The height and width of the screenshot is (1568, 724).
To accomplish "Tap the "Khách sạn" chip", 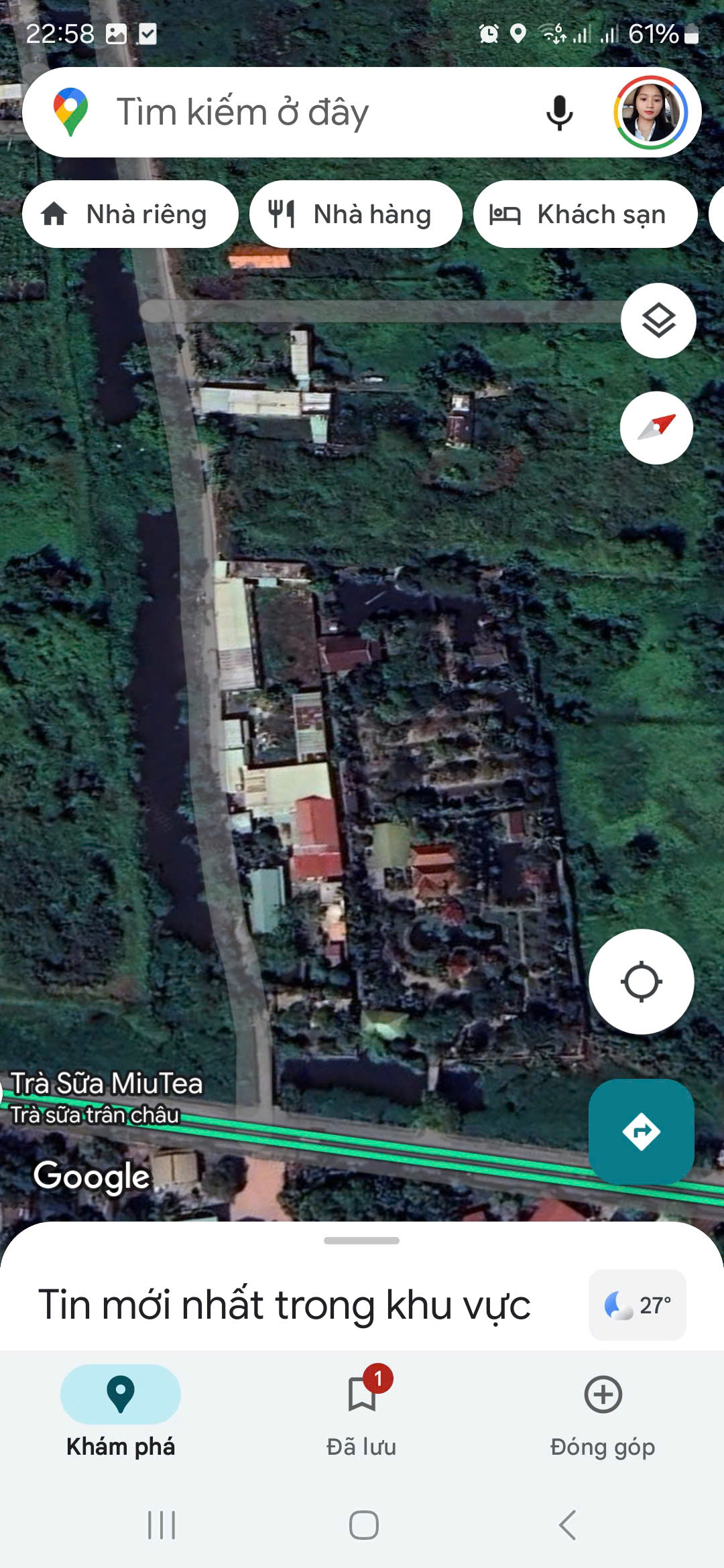I will pos(585,214).
